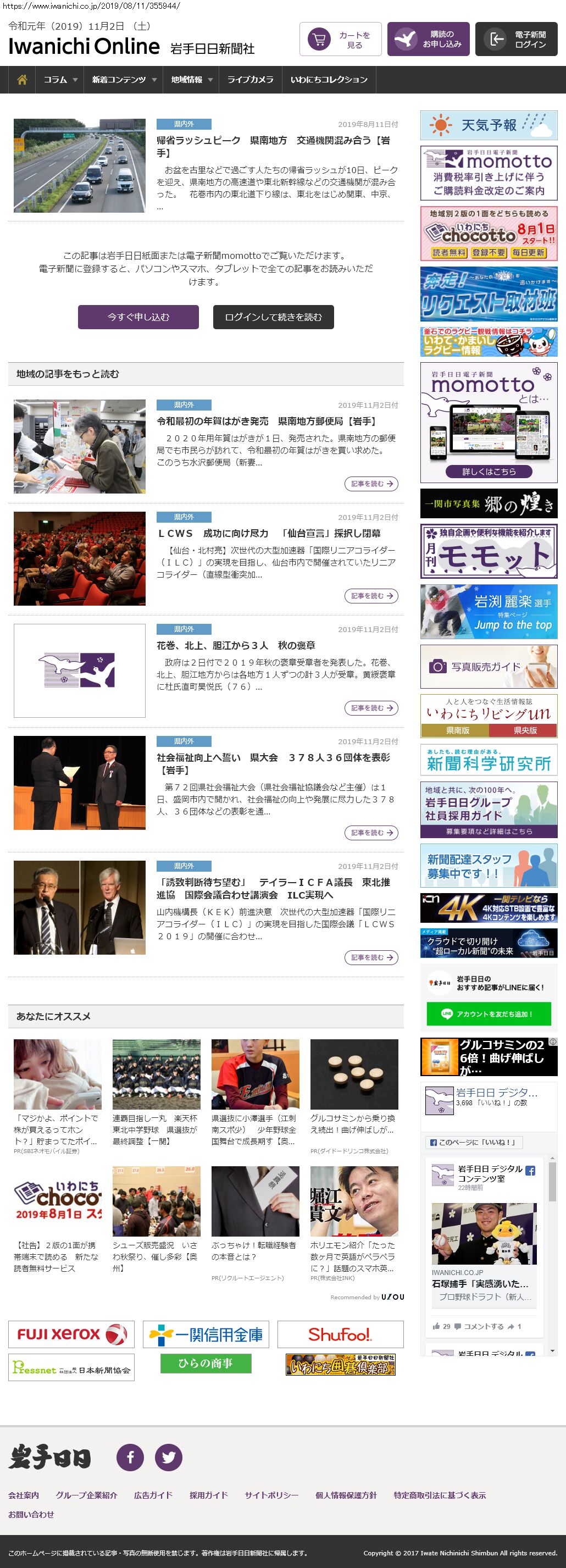Viewport: 566px width, 1568px height.
Task: Open いわにちコレクション page
Action: point(329,80)
